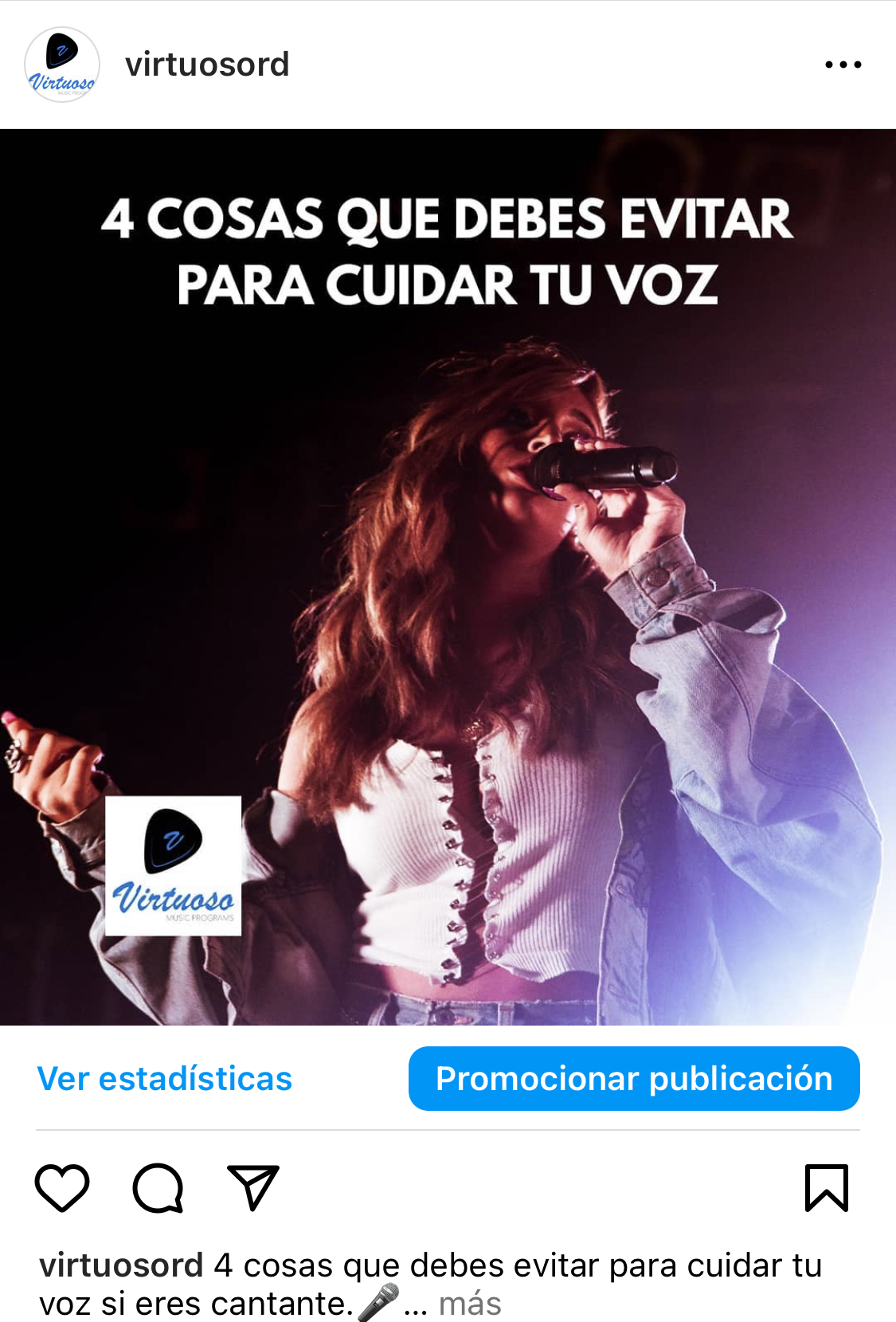Open virtuosord profile picture

pos(62,65)
